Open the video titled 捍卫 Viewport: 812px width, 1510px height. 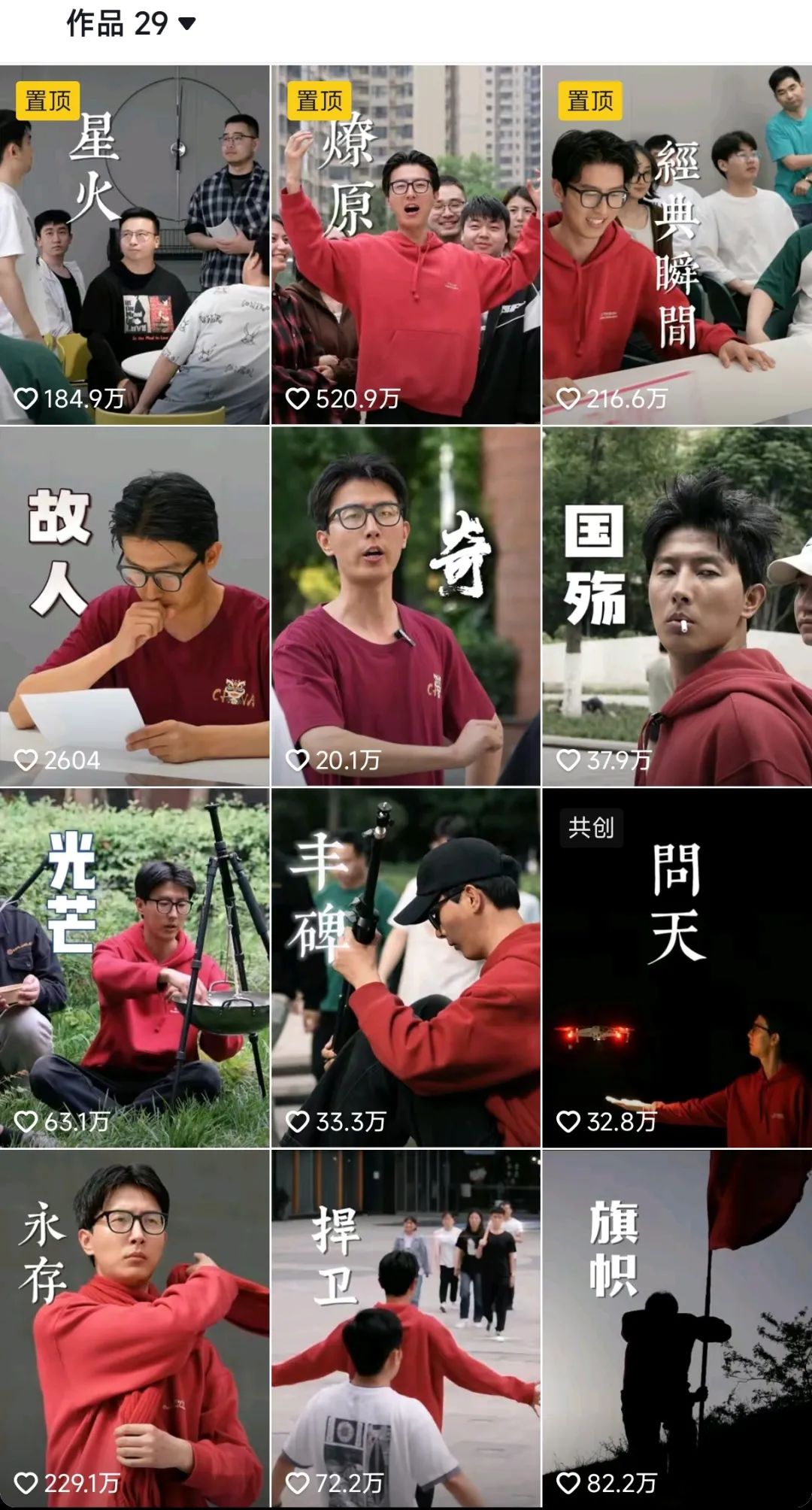point(405,1329)
